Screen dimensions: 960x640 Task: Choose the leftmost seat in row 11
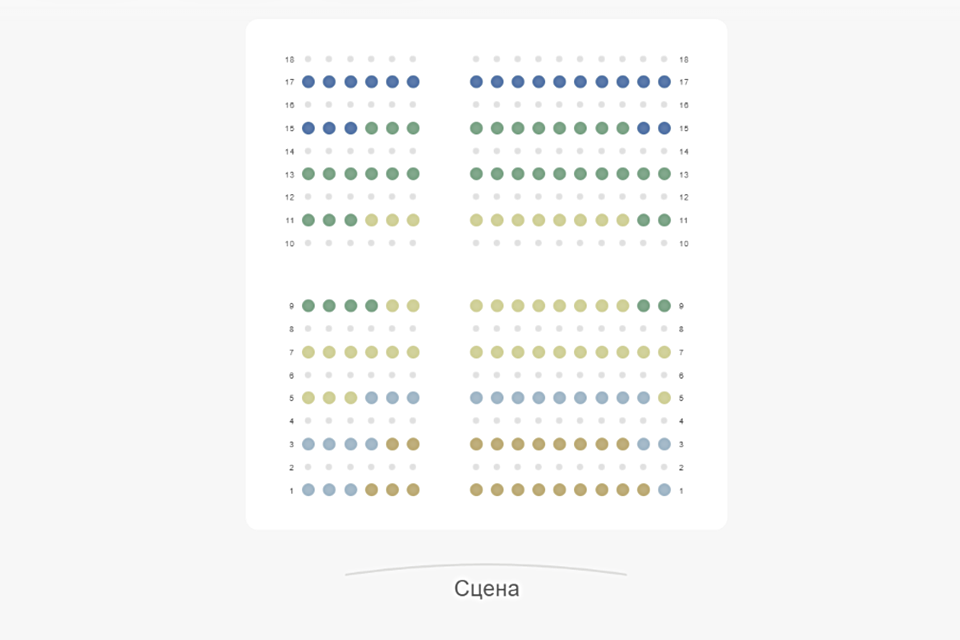(308, 220)
